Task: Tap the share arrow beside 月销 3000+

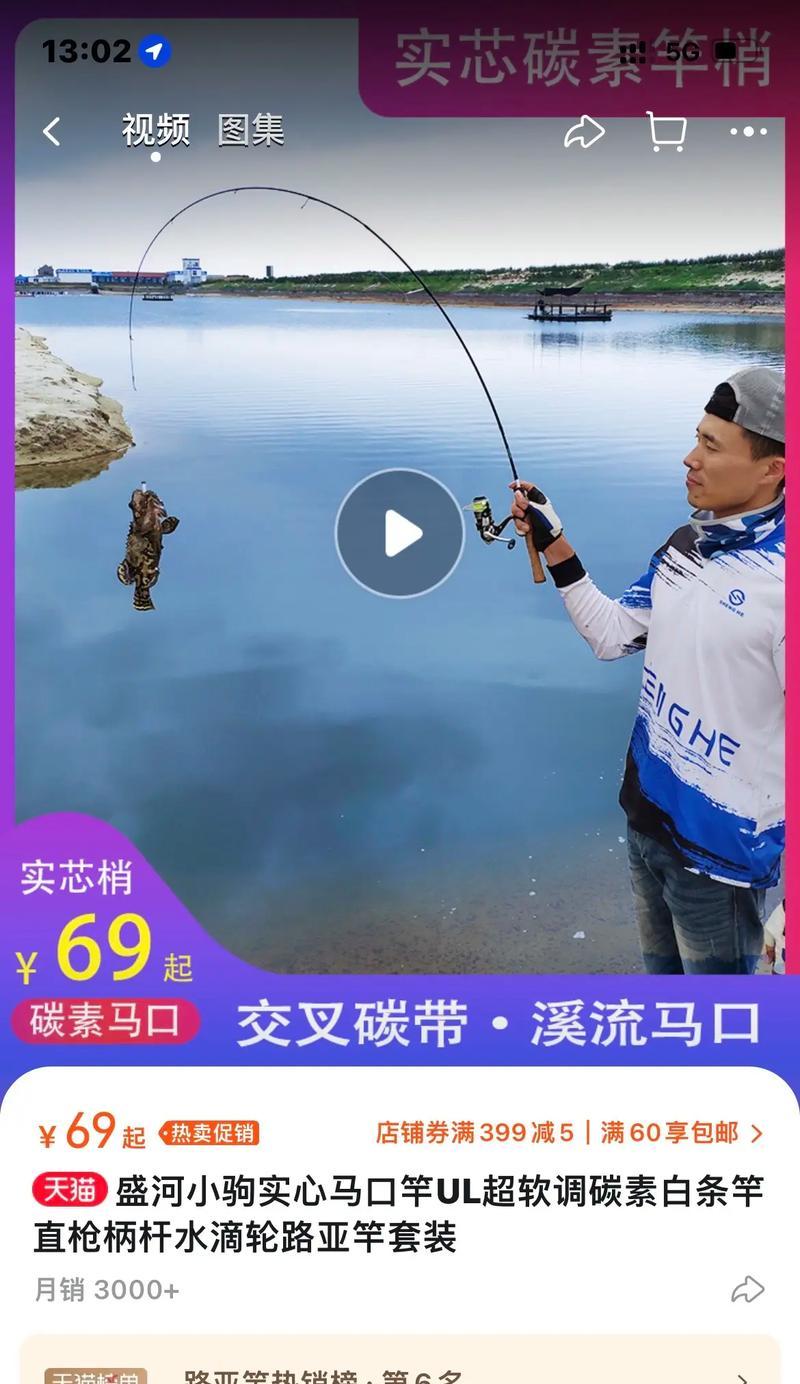Action: [747, 1289]
